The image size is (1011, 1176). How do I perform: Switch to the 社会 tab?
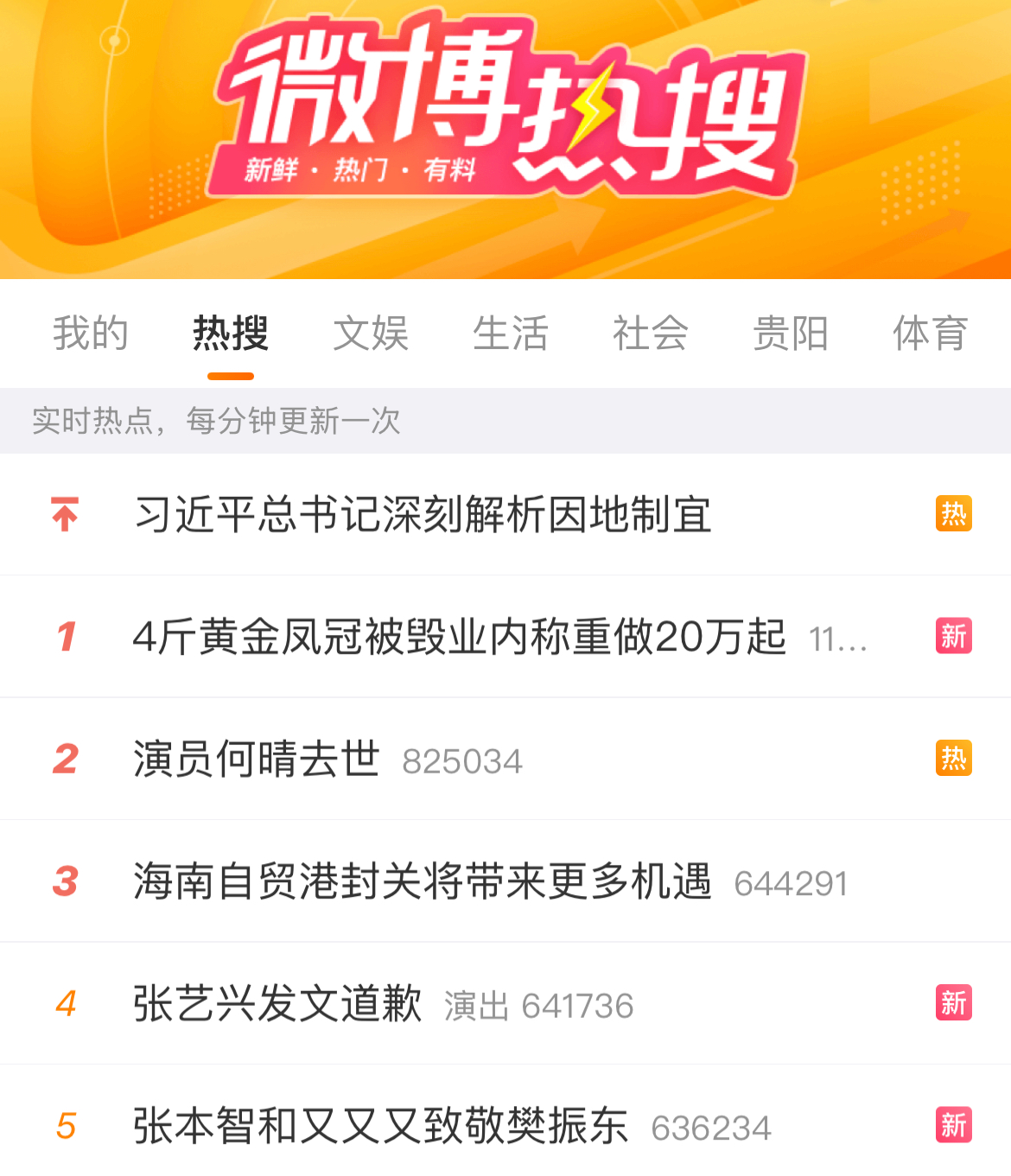pyautogui.click(x=651, y=334)
